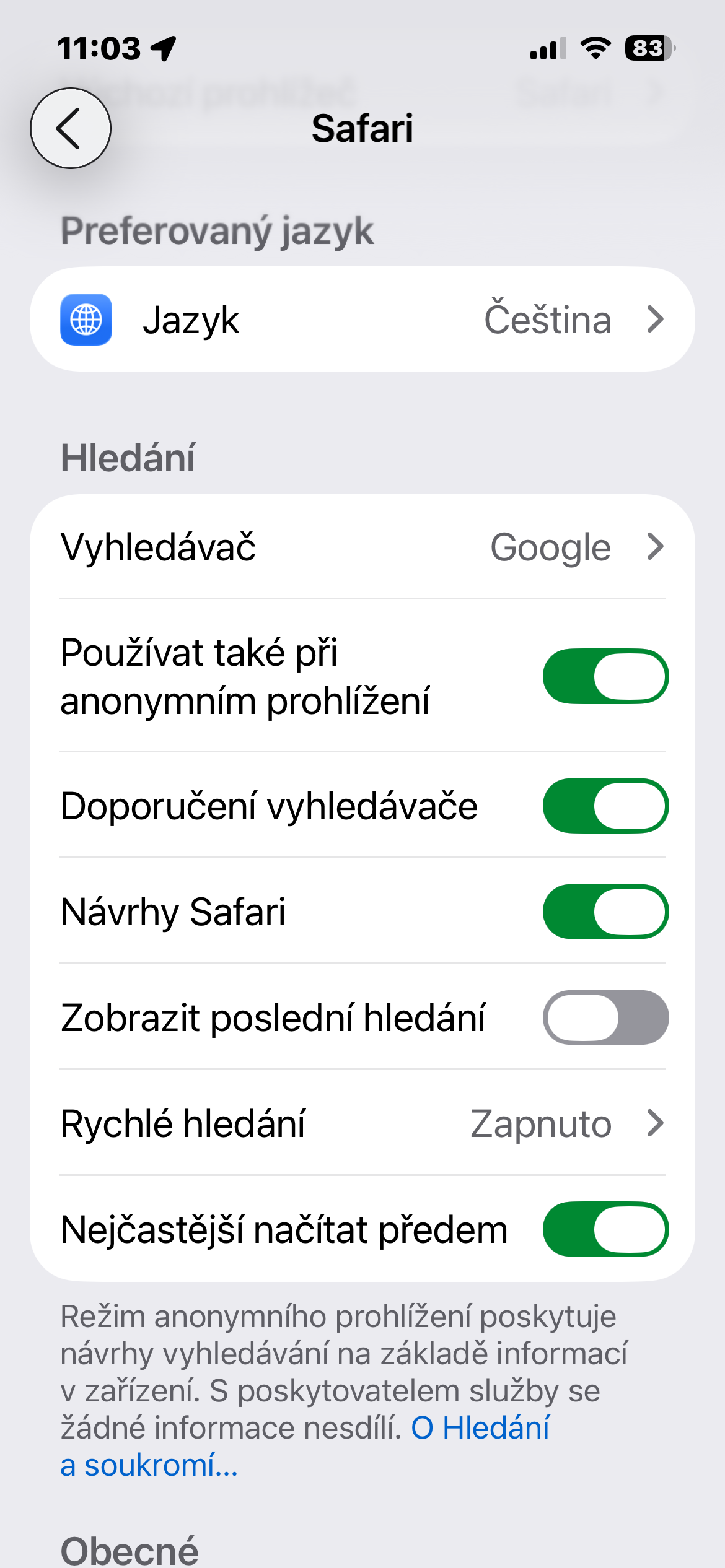
Task: Enable Zobrazit poslední hledání
Action: tap(605, 1017)
